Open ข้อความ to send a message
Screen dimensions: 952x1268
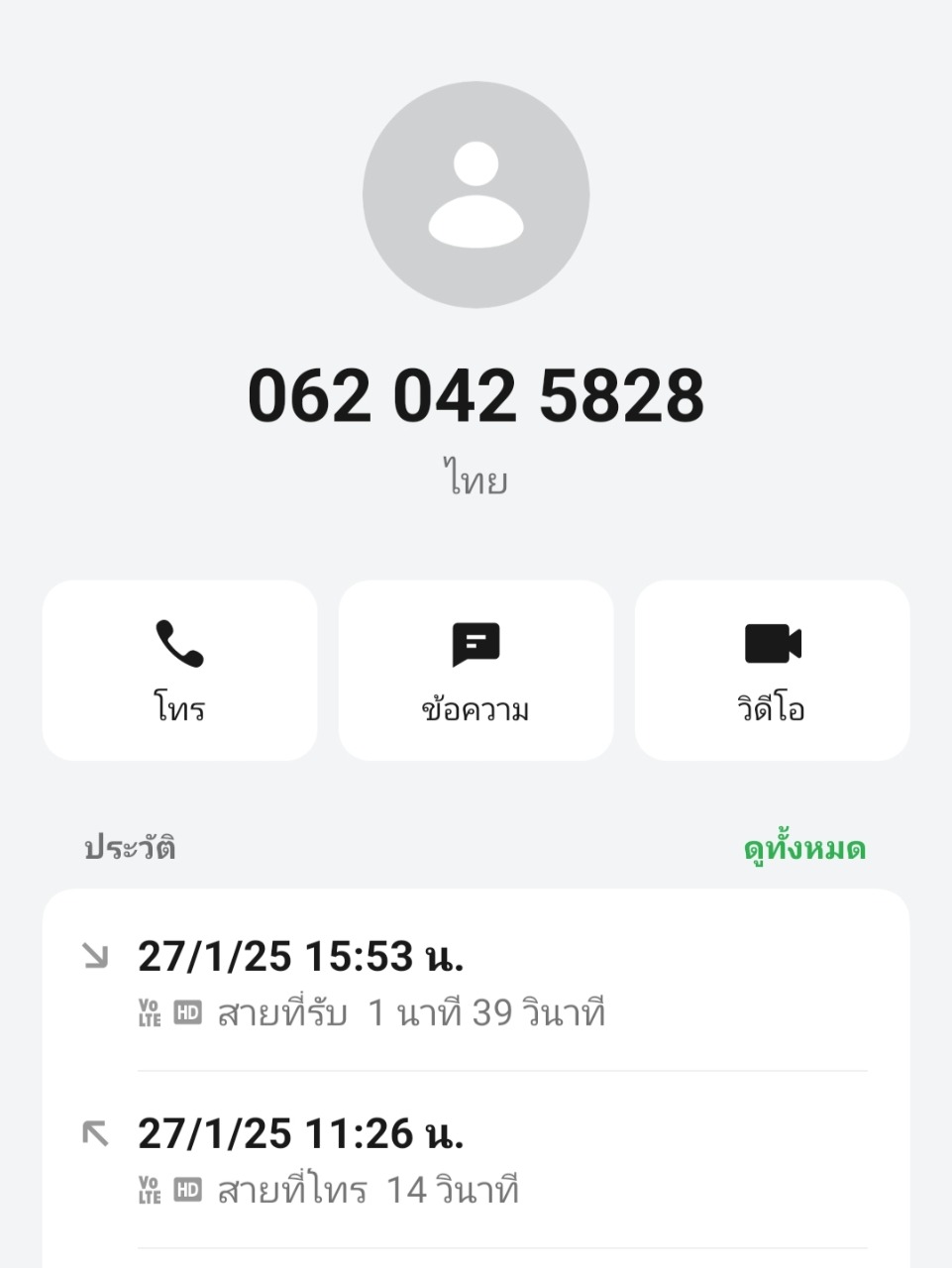click(476, 671)
